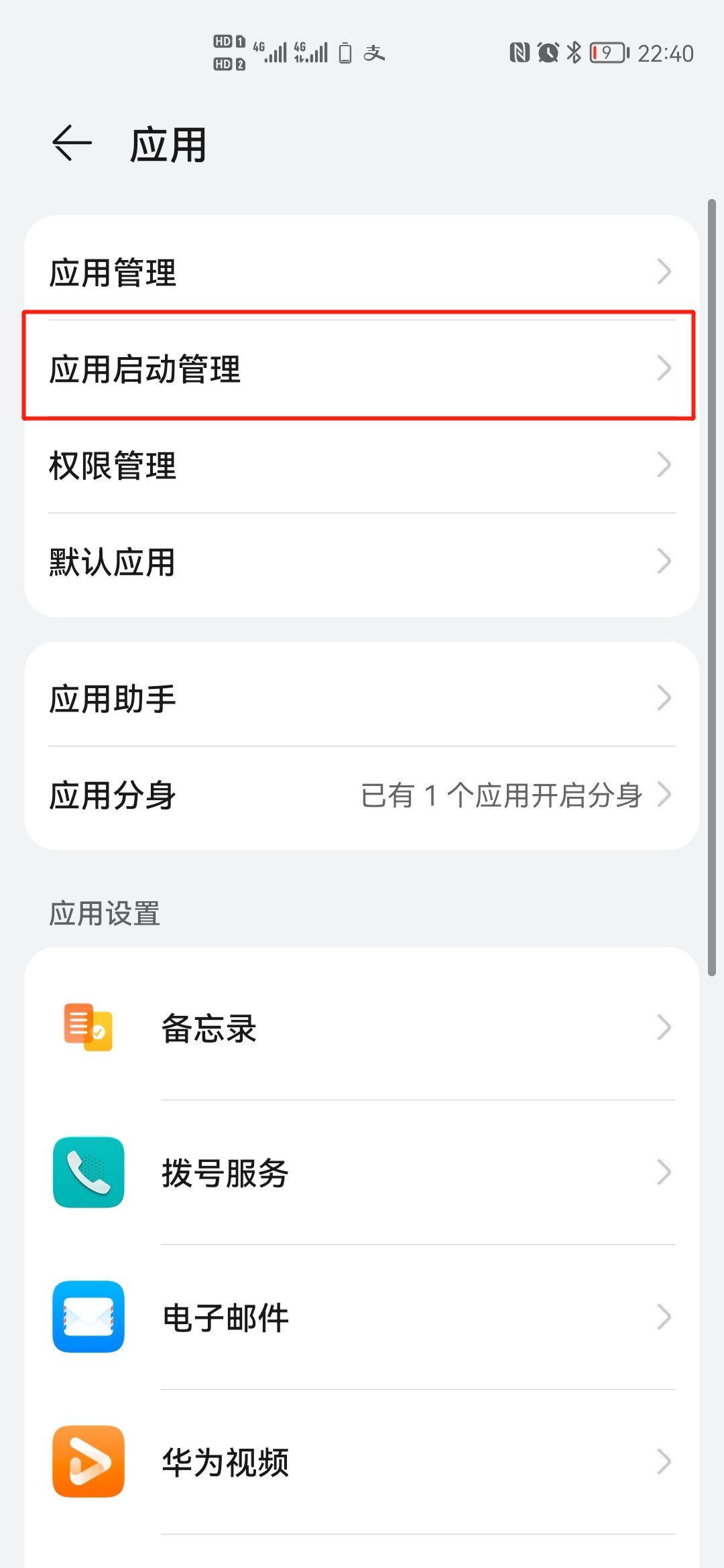The width and height of the screenshot is (724, 1568).
Task: Open 华为视频 app settings
Action: pyautogui.click(x=362, y=1461)
